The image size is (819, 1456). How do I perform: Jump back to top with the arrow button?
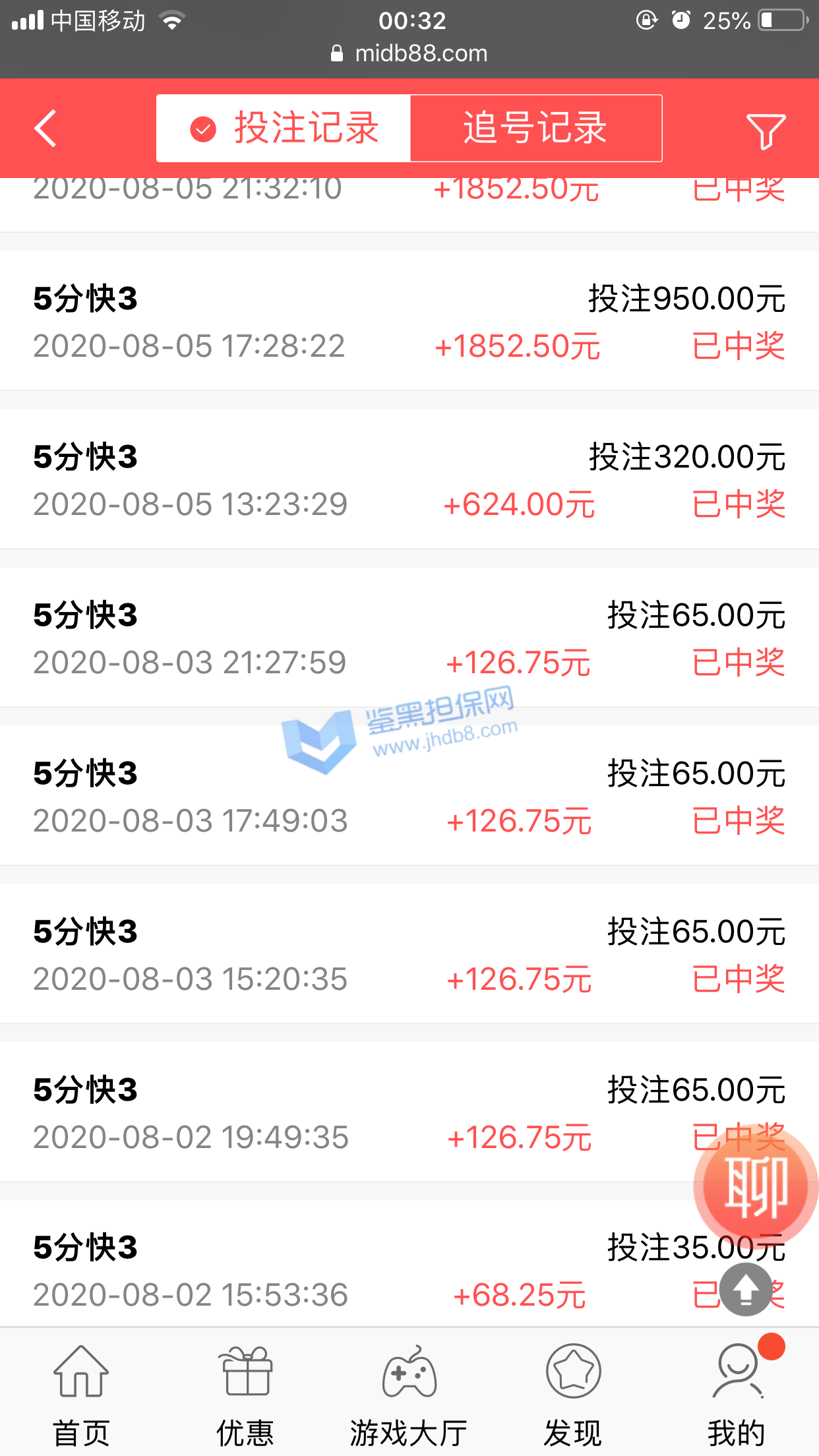pos(746,1290)
